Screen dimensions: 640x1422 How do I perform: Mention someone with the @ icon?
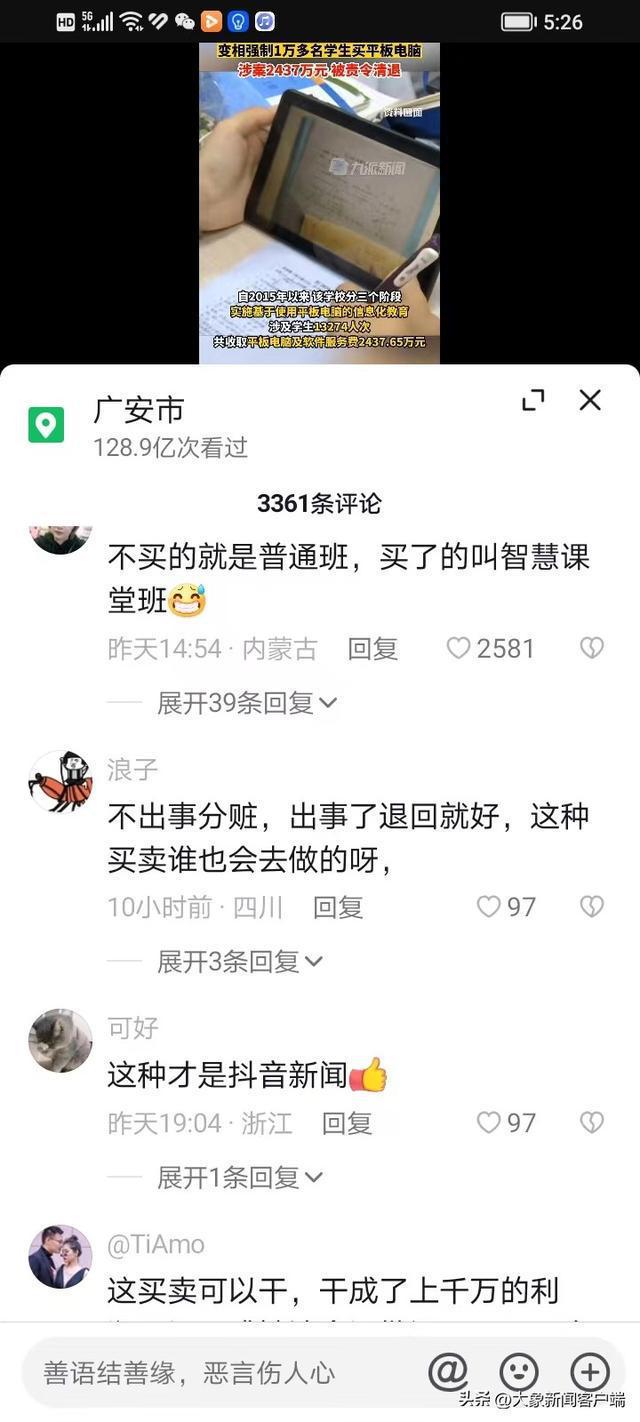coord(448,1372)
